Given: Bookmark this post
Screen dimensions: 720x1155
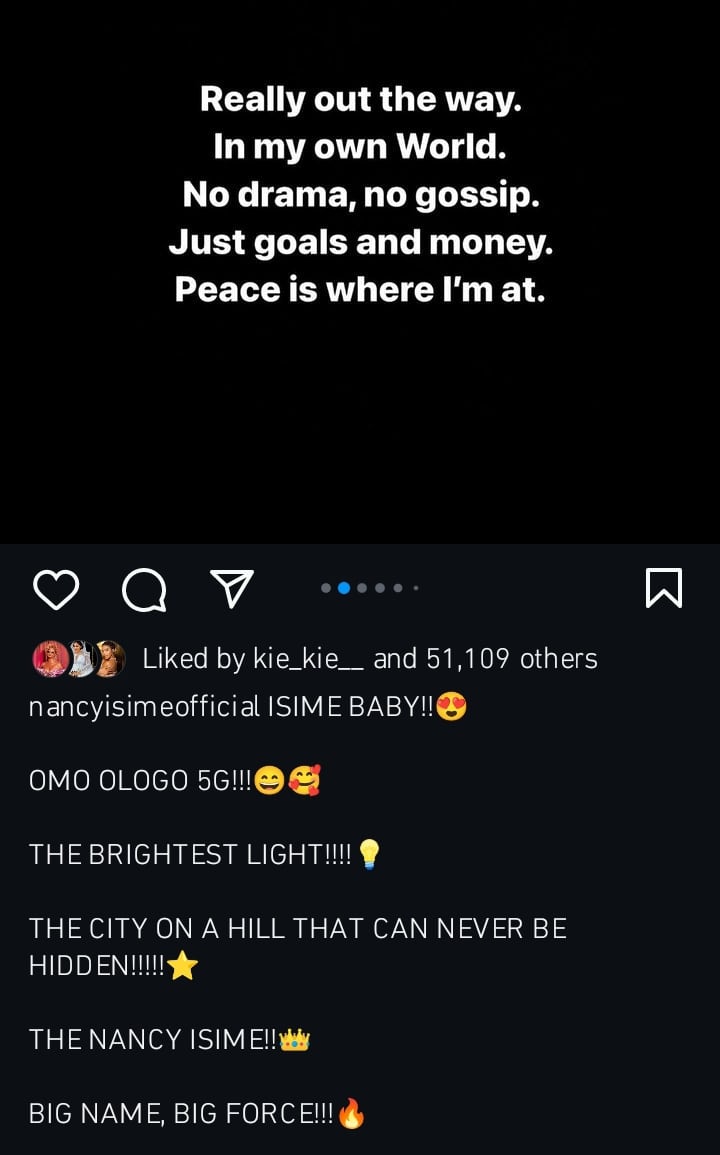Looking at the screenshot, I should (664, 588).
